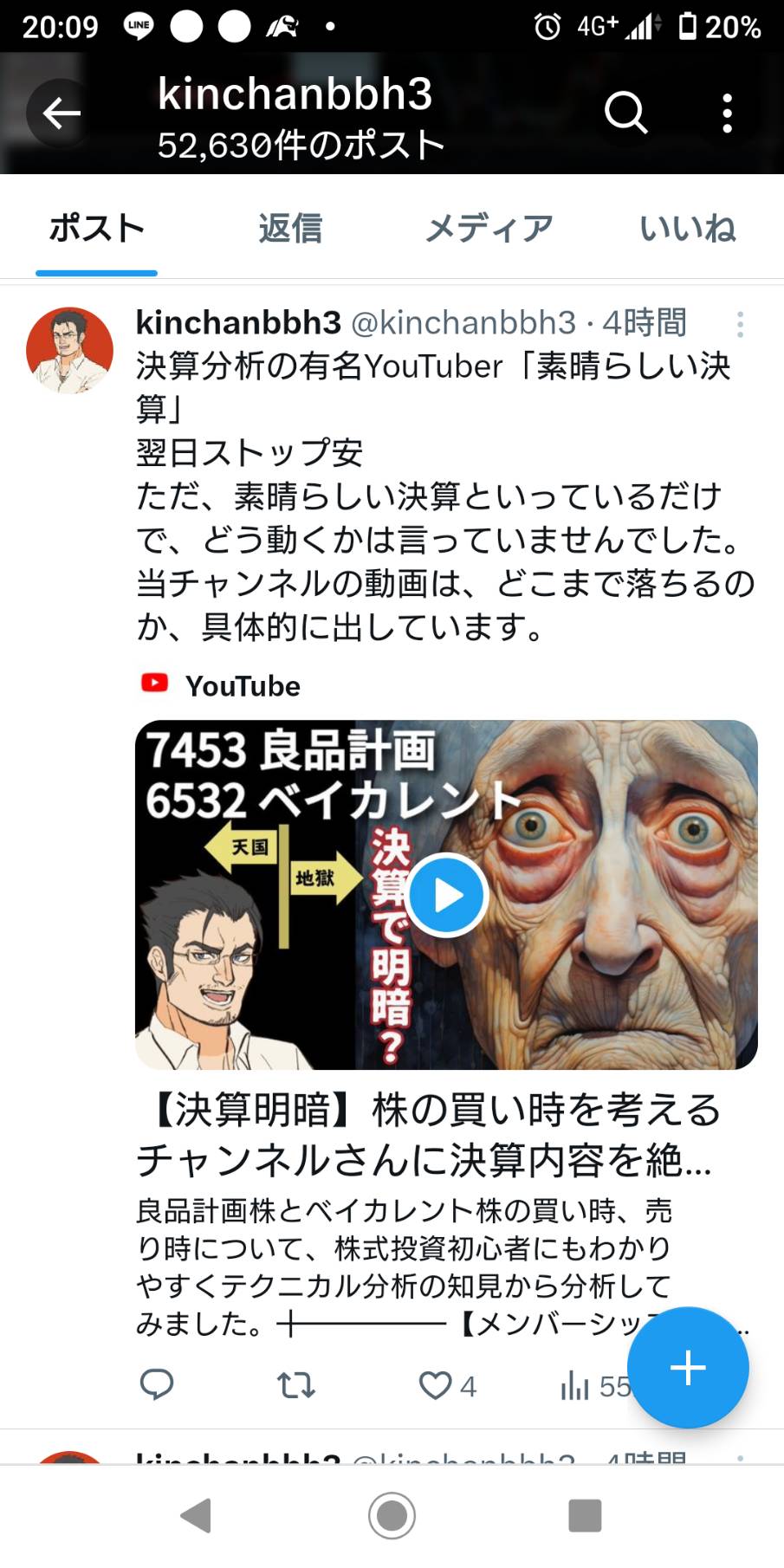Select the ポスト tab
The image size is (784, 1568).
[x=96, y=229]
